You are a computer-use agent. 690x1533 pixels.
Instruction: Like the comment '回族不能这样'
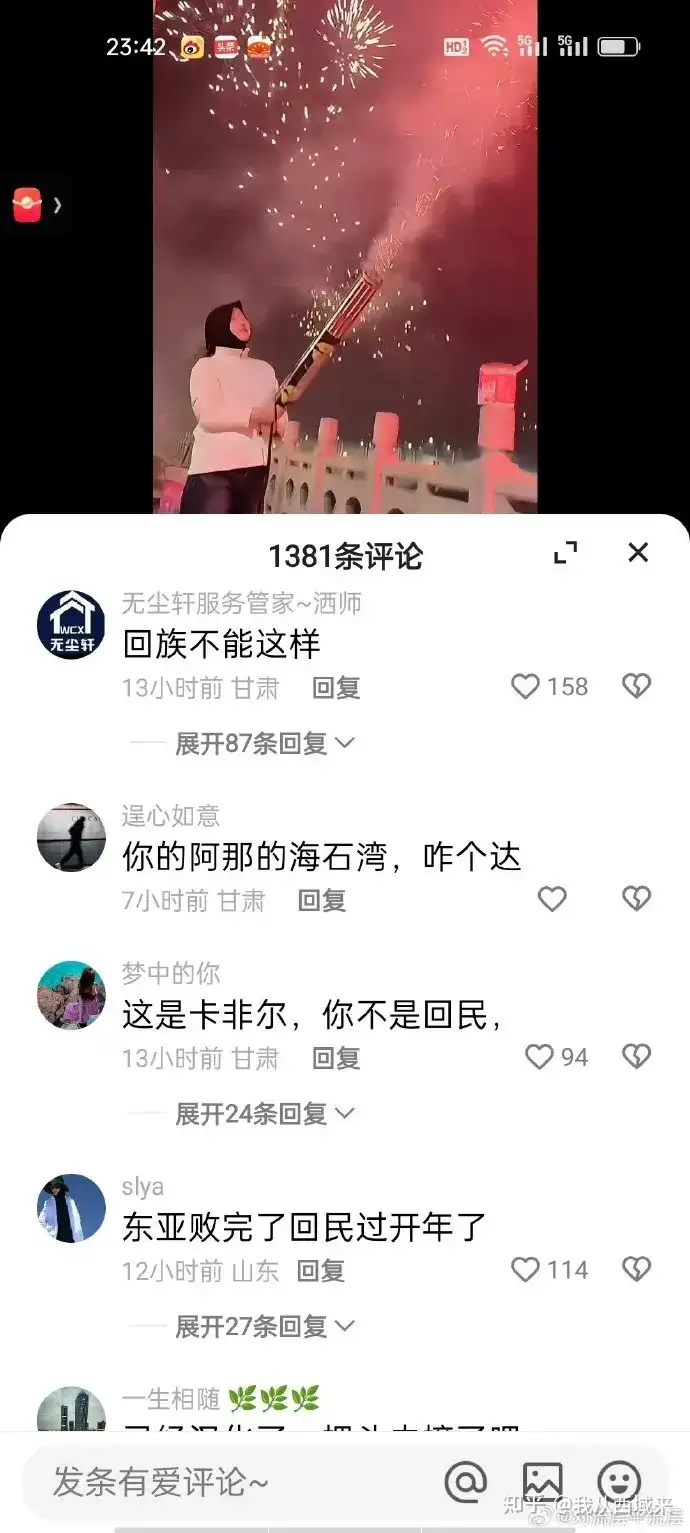coord(526,687)
